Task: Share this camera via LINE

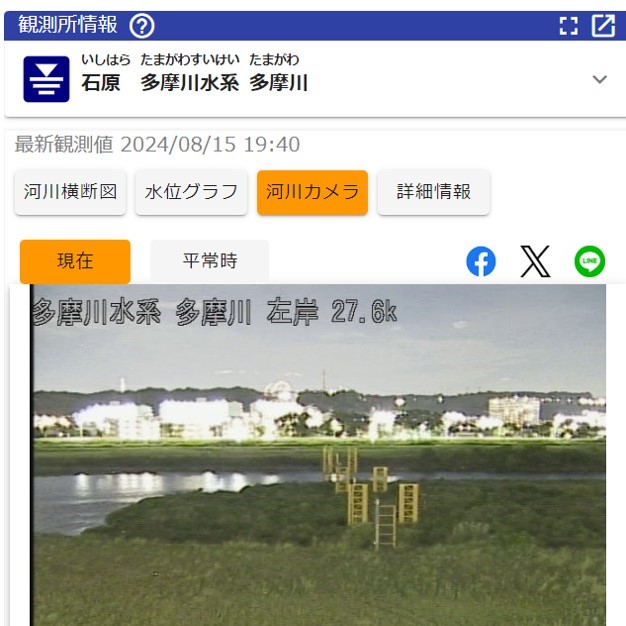Action: point(590,262)
